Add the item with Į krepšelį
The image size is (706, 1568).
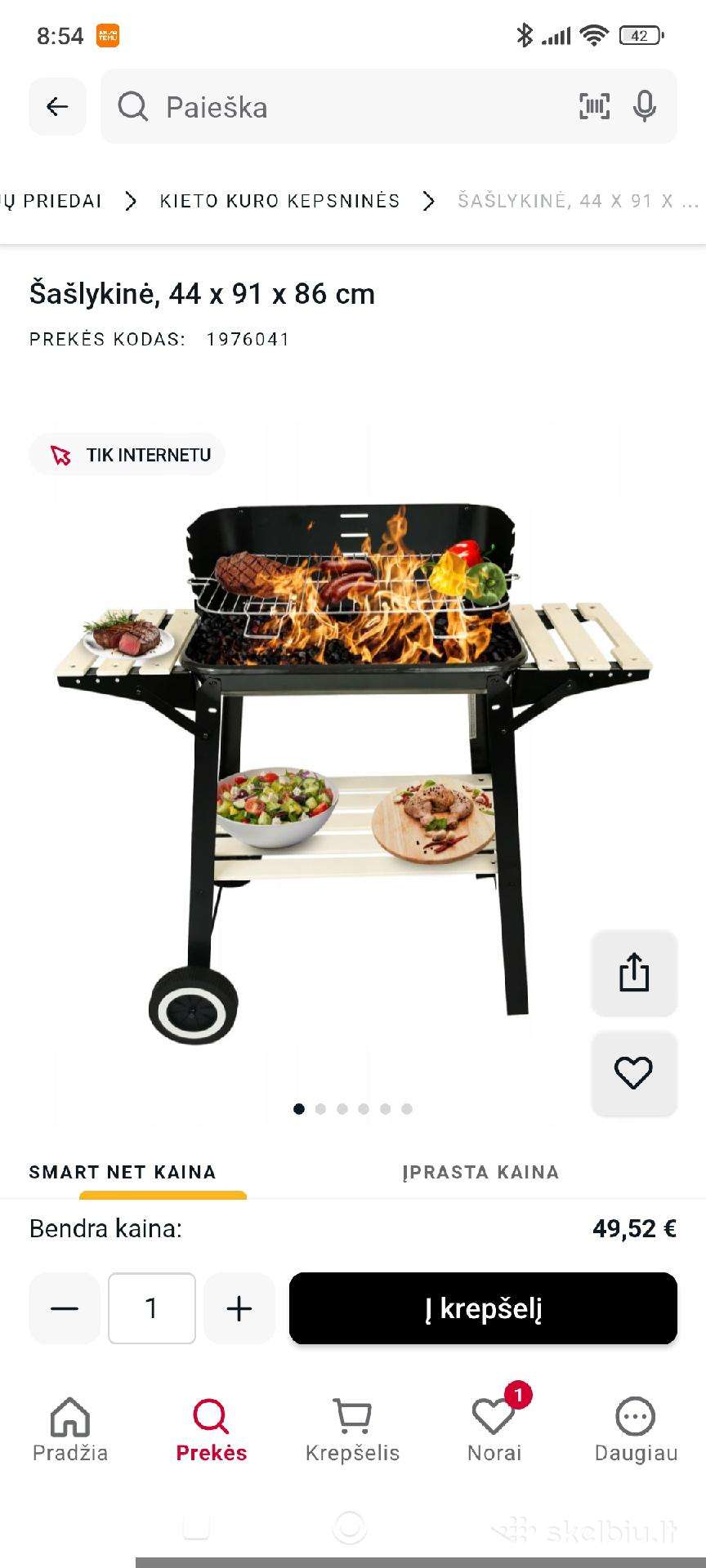[x=483, y=1308]
